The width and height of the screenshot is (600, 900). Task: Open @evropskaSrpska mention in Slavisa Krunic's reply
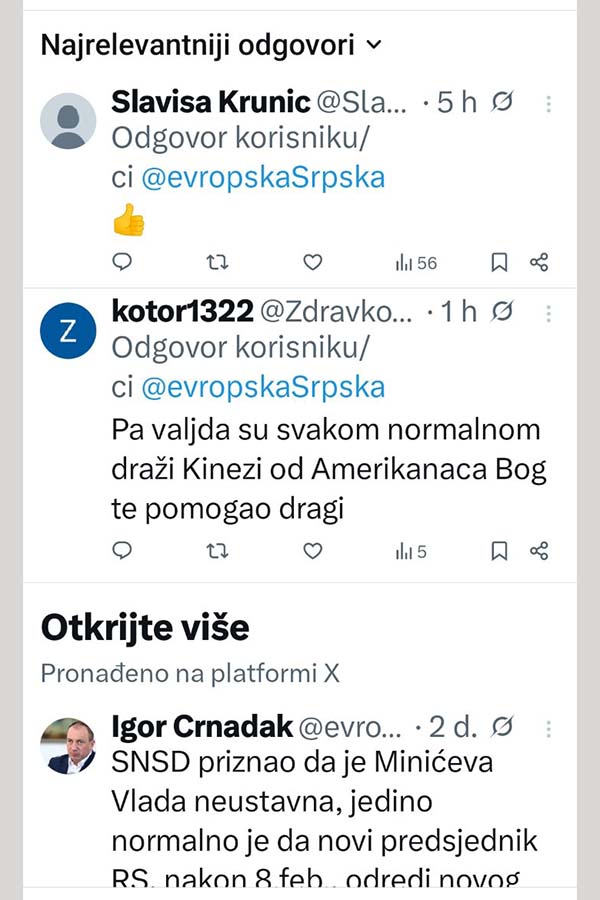click(262, 177)
